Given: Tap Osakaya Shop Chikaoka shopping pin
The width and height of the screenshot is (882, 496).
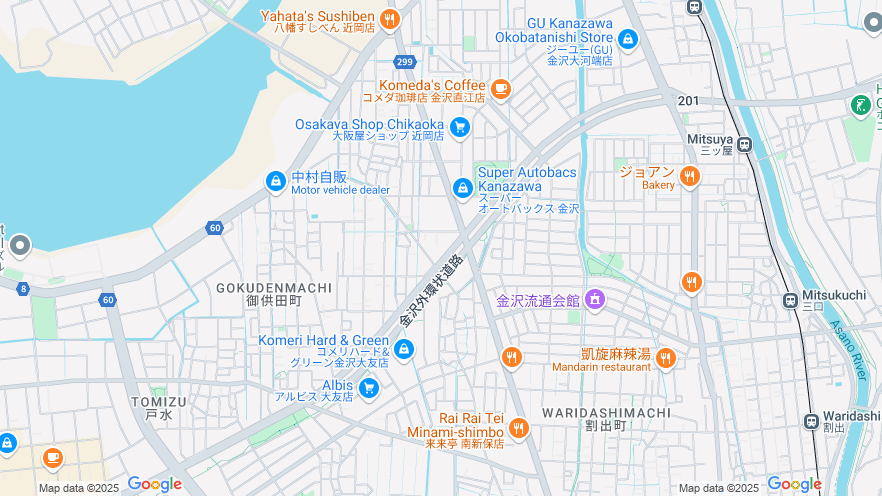Looking at the screenshot, I should [459, 126].
